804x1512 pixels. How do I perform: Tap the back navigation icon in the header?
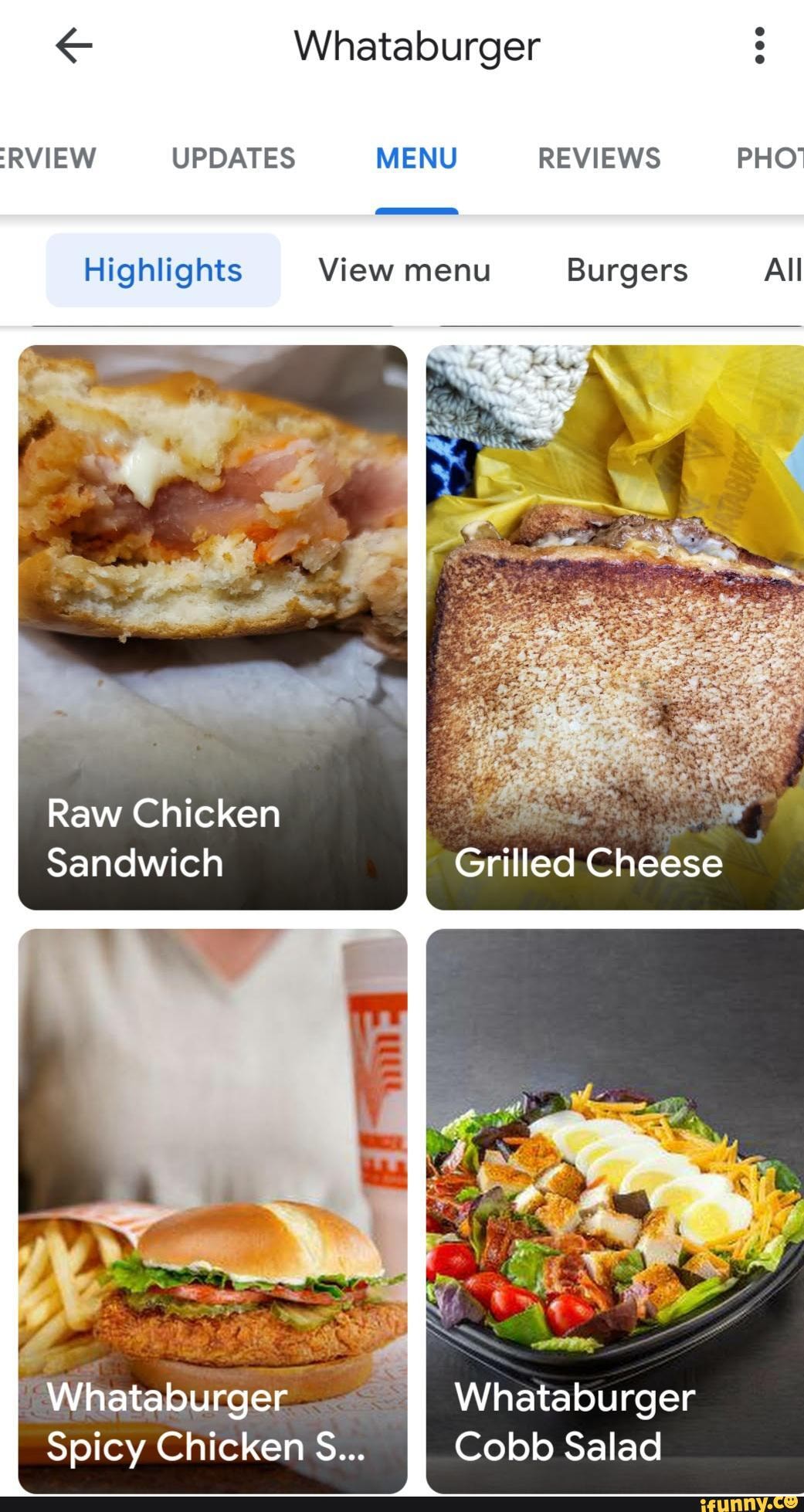72,46
